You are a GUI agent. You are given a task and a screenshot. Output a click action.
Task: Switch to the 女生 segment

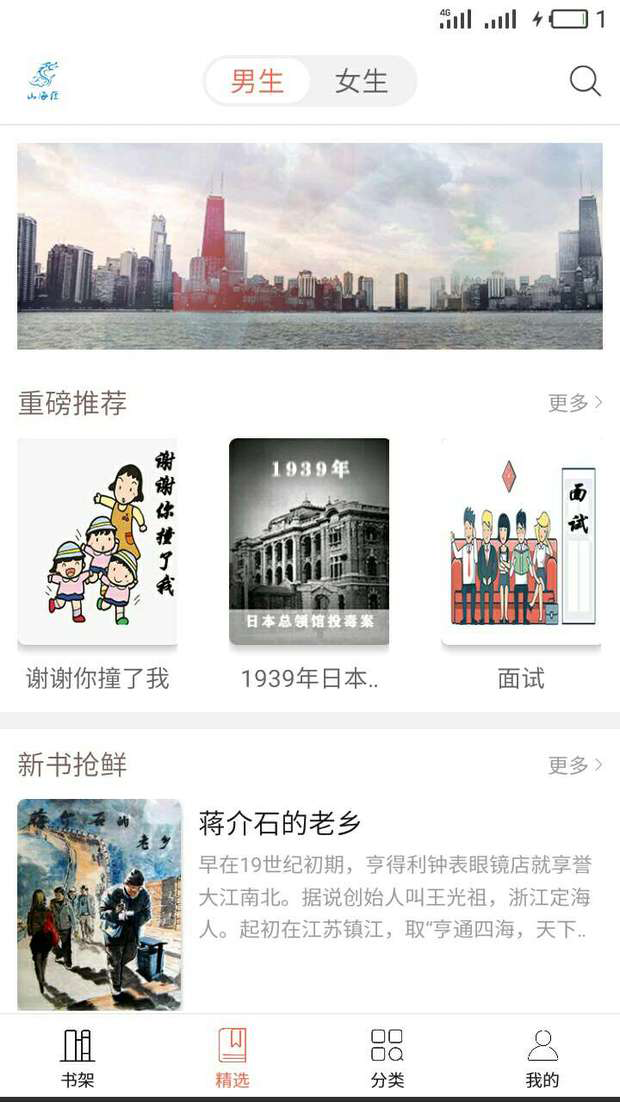click(x=361, y=81)
